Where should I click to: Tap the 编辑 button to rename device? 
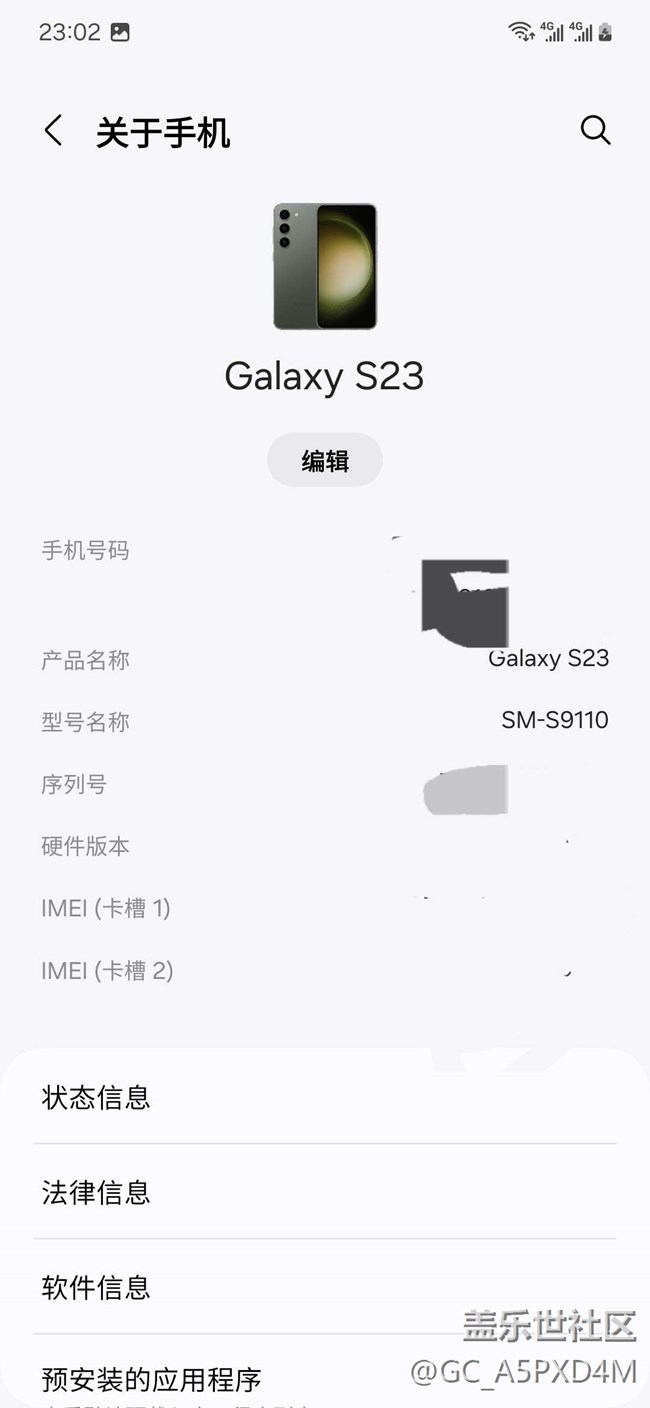pyautogui.click(x=325, y=460)
